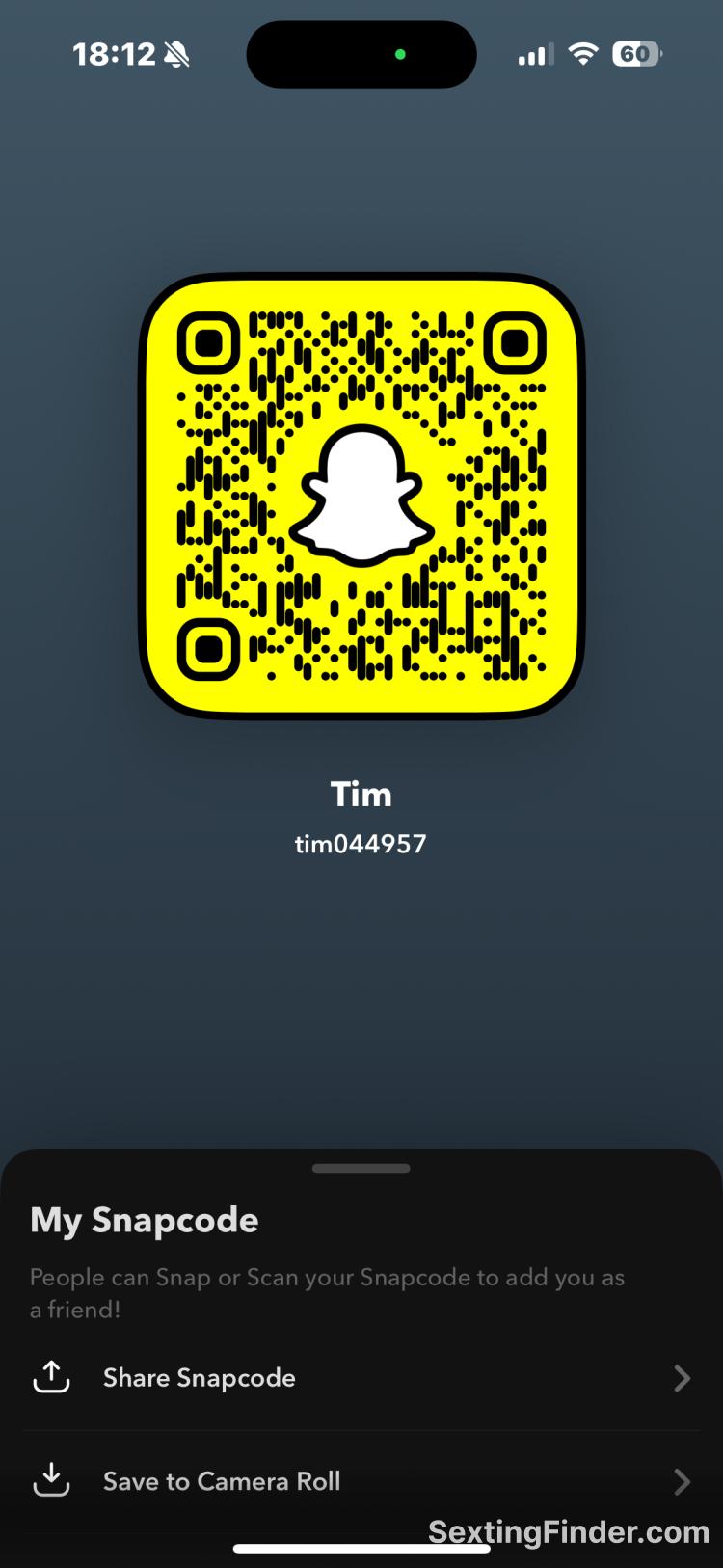Viewport: 723px width, 1568px height.
Task: Select Save to Camera Roll
Action: coord(222,1481)
